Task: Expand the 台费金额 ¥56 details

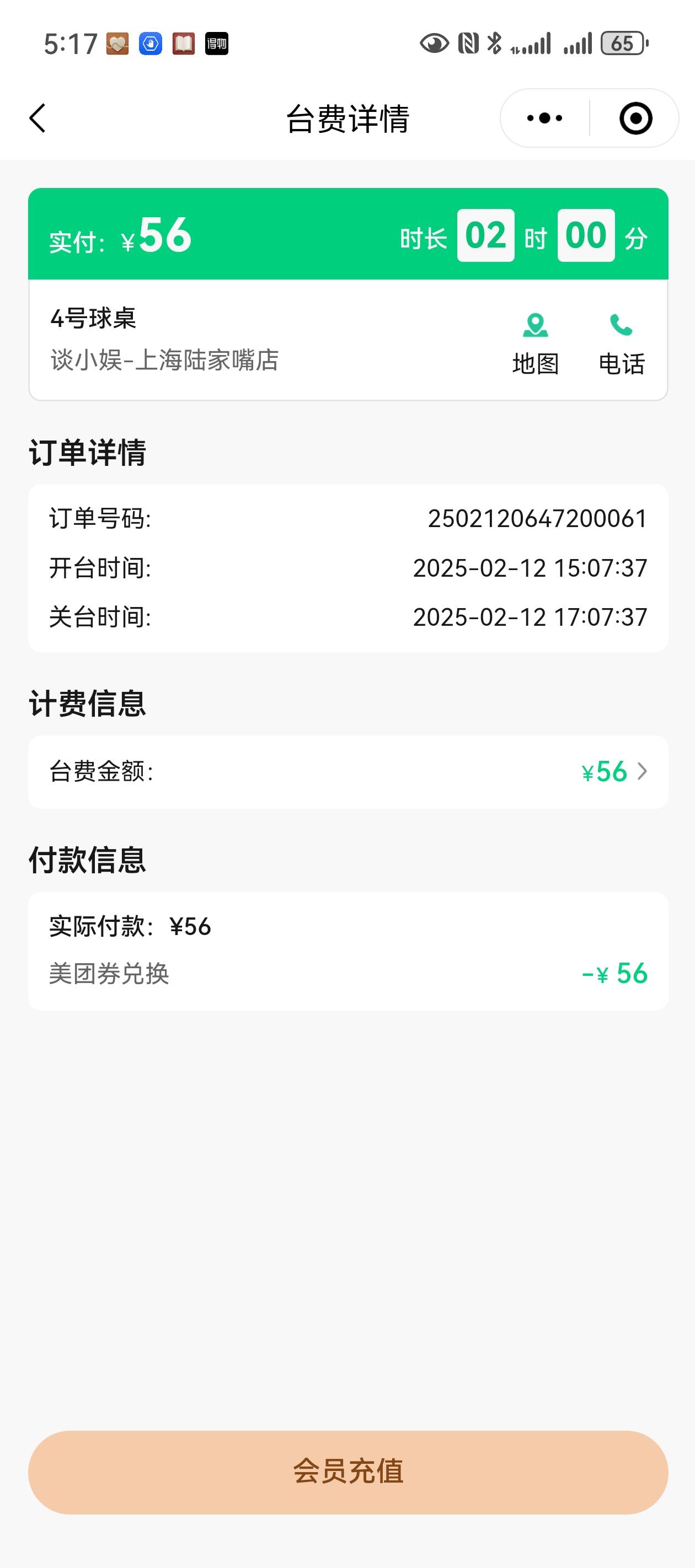Action: (349, 772)
